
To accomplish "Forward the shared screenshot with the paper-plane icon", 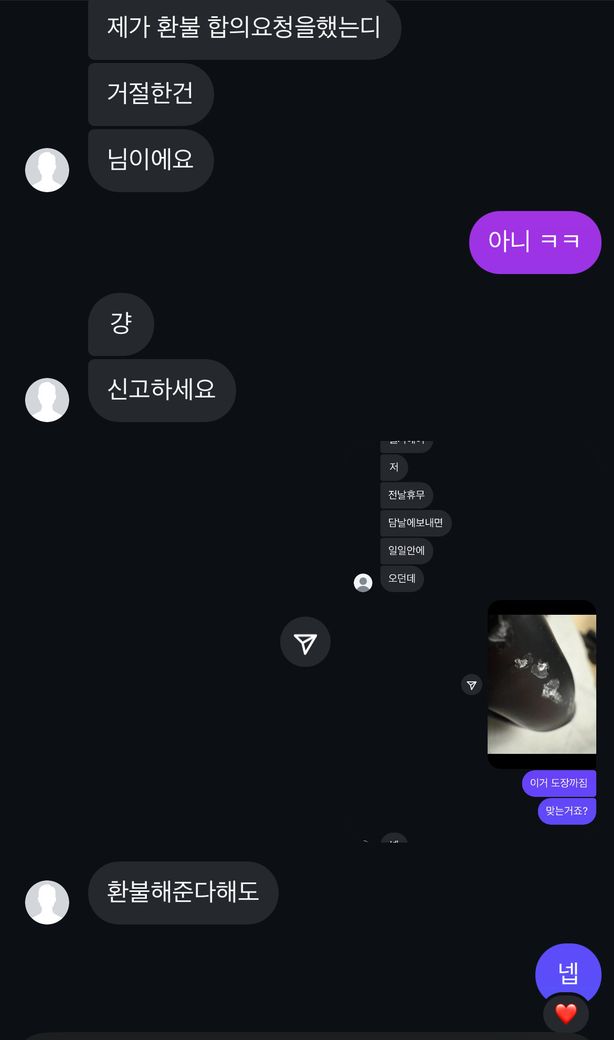I will [x=305, y=642].
